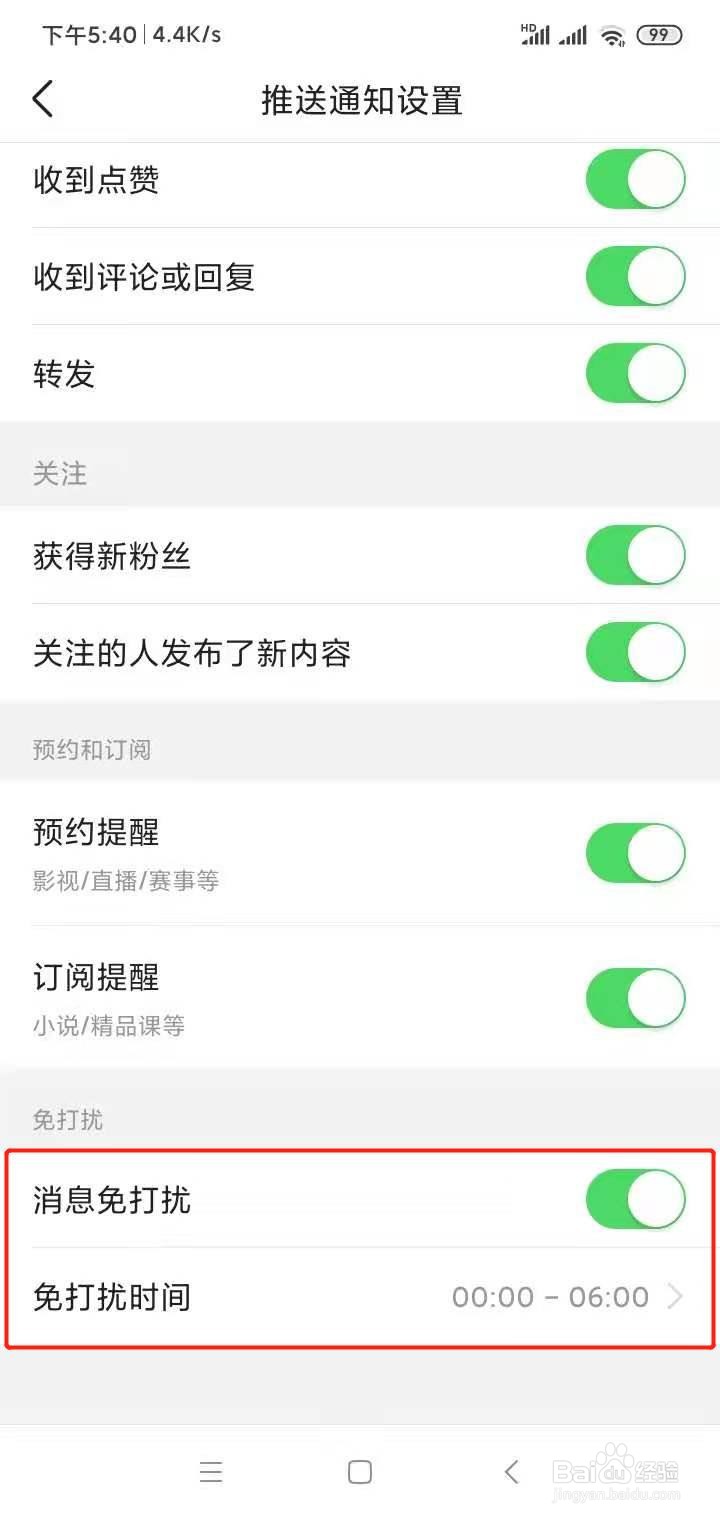The image size is (720, 1520).
Task: Expand the 免打扰时间 chevron
Action: pyautogui.click(x=676, y=1297)
